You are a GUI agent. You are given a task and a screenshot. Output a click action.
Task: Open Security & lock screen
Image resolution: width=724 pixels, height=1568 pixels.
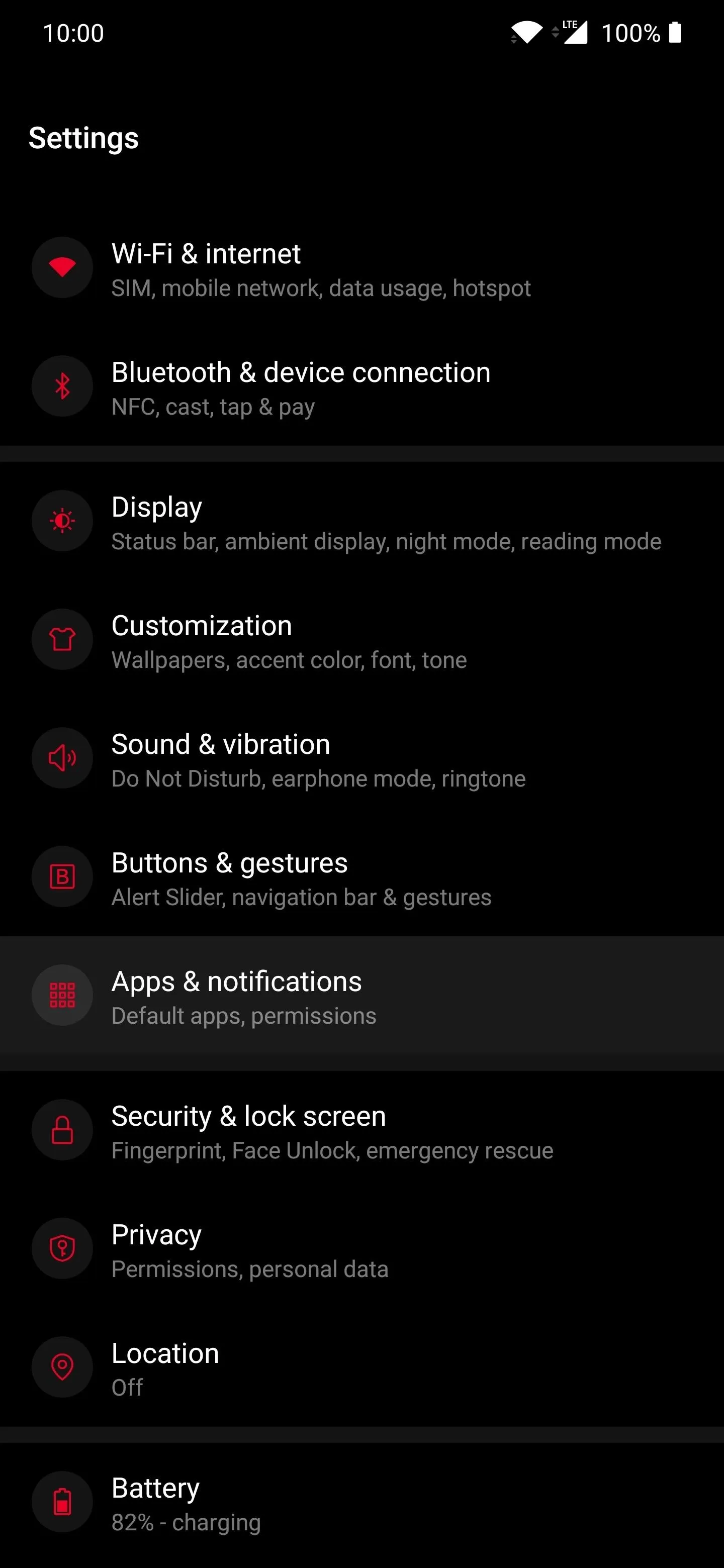[361, 1130]
